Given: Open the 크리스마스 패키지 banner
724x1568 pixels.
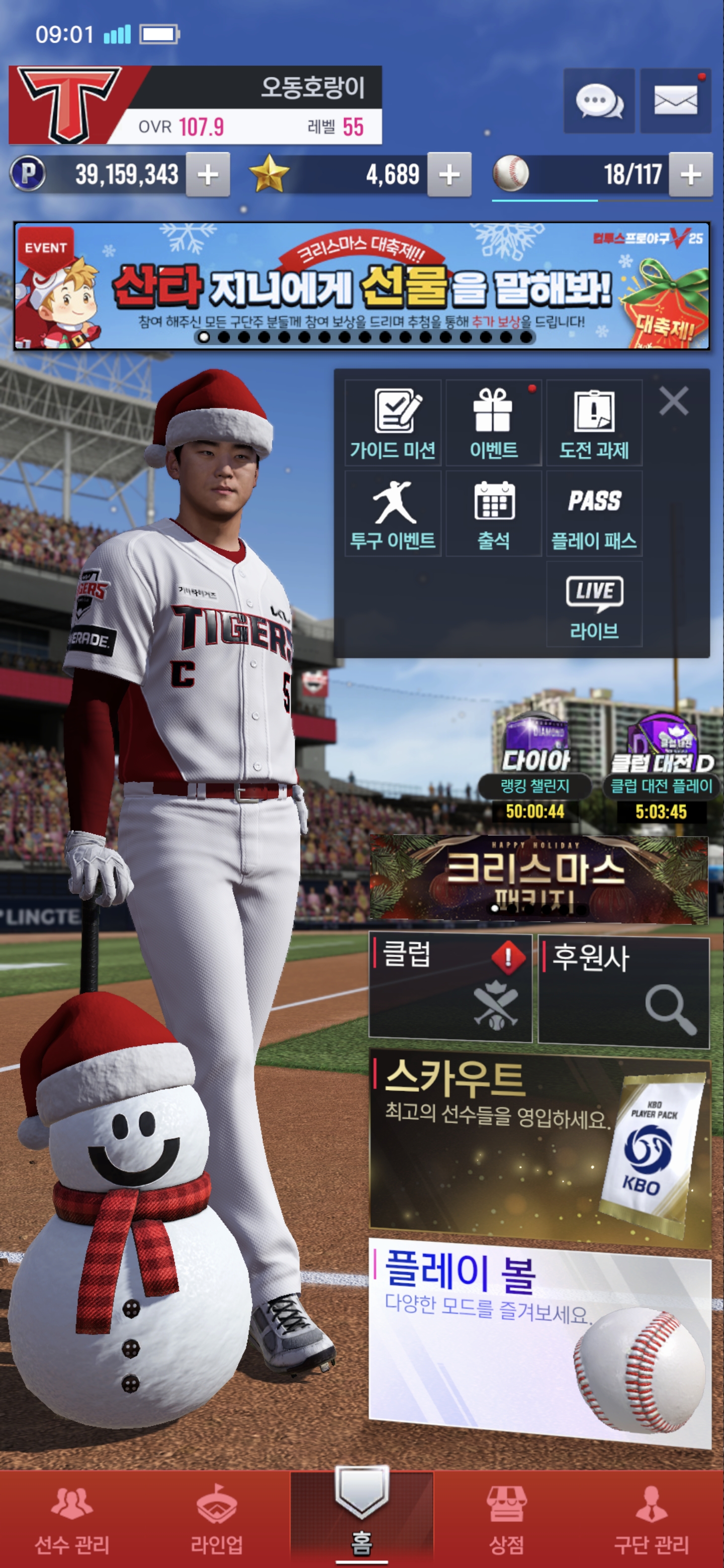Looking at the screenshot, I should [538, 878].
